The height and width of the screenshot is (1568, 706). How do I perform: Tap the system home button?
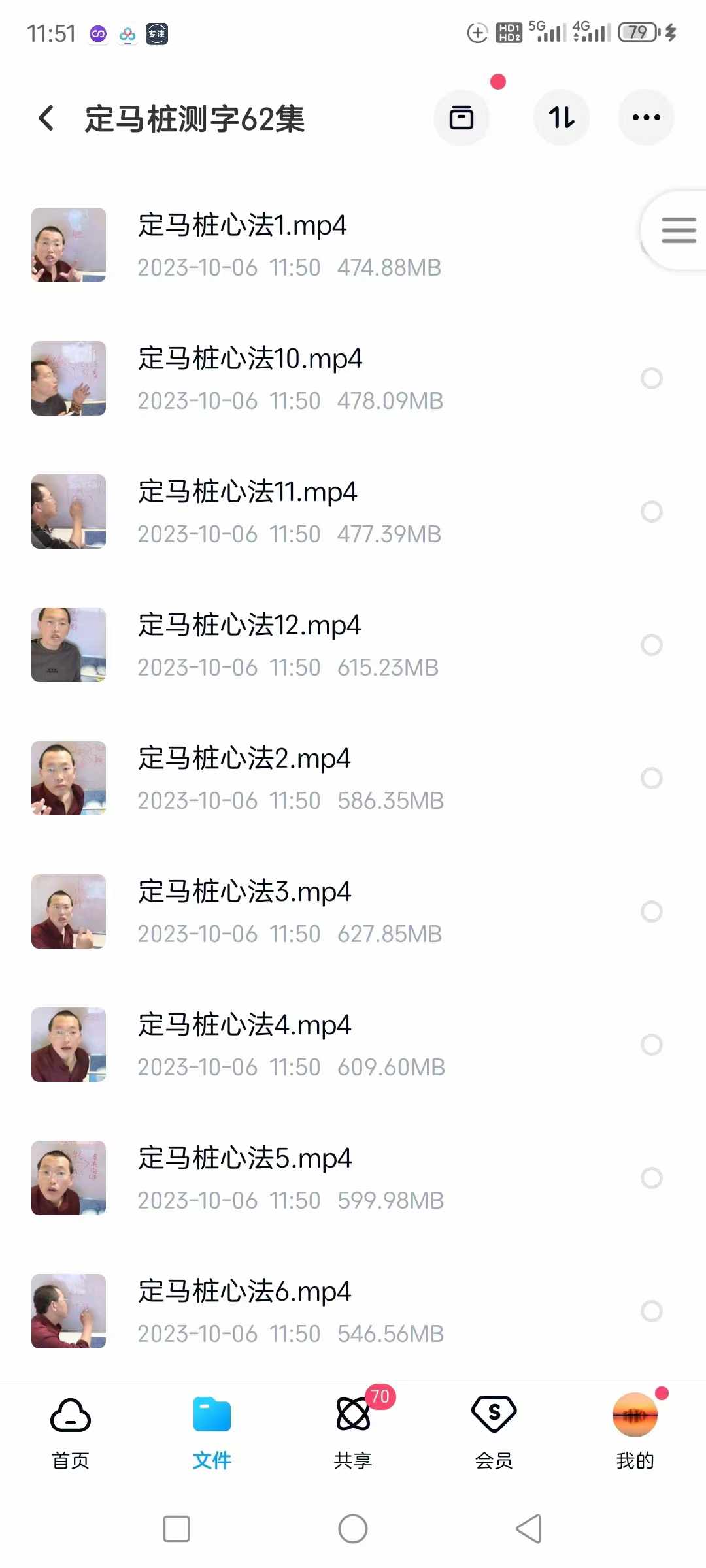pos(353,1529)
